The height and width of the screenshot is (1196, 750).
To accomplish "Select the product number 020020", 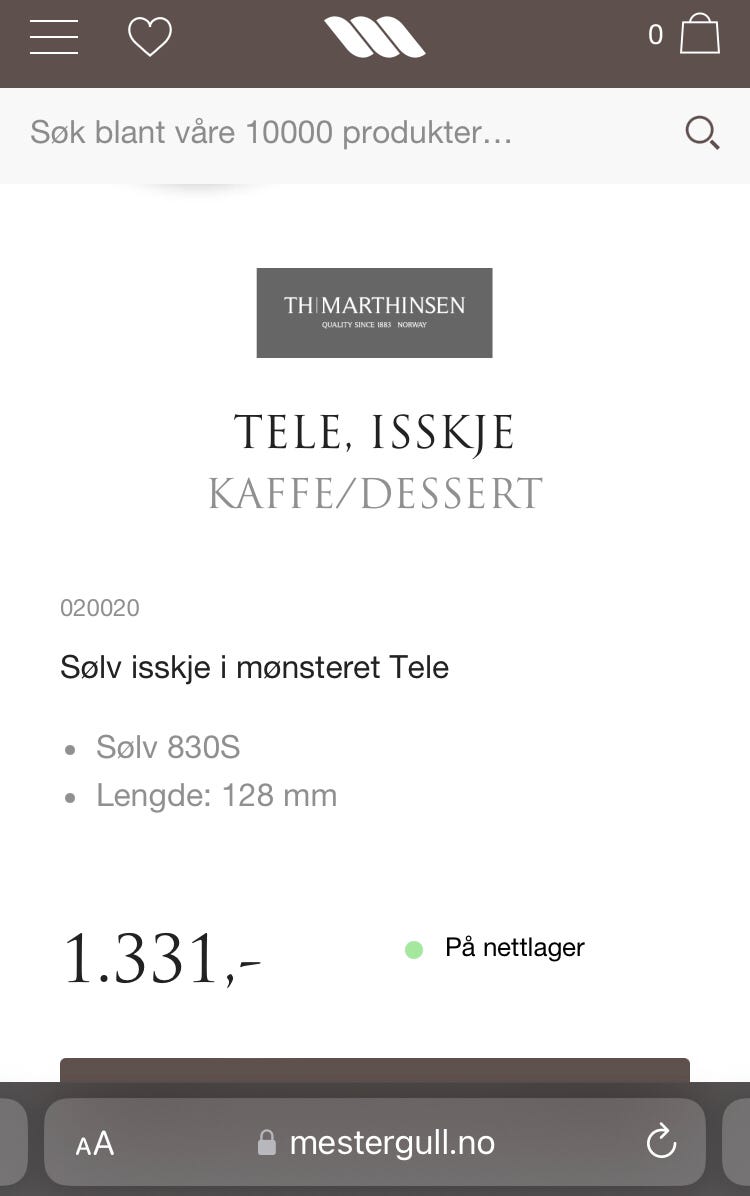I will point(100,608).
